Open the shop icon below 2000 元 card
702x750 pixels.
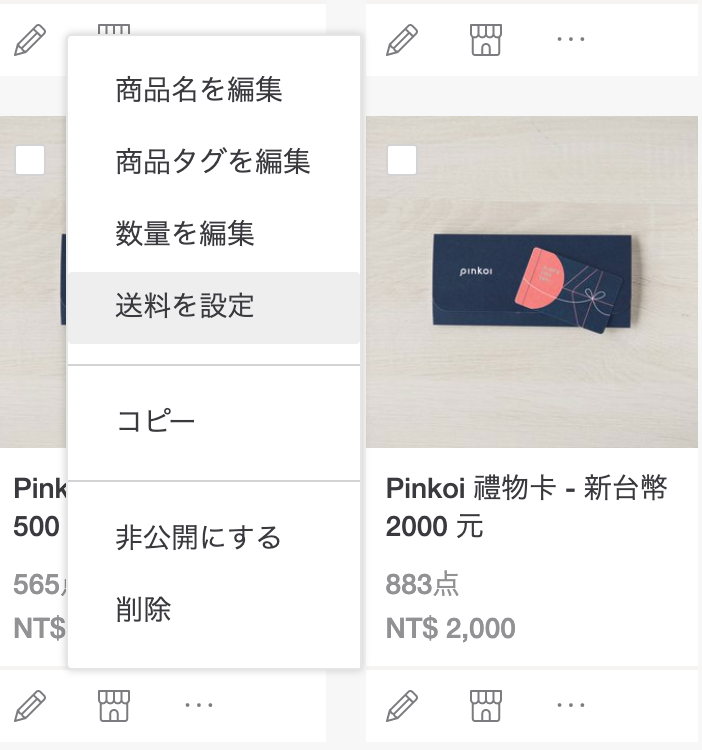click(486, 706)
